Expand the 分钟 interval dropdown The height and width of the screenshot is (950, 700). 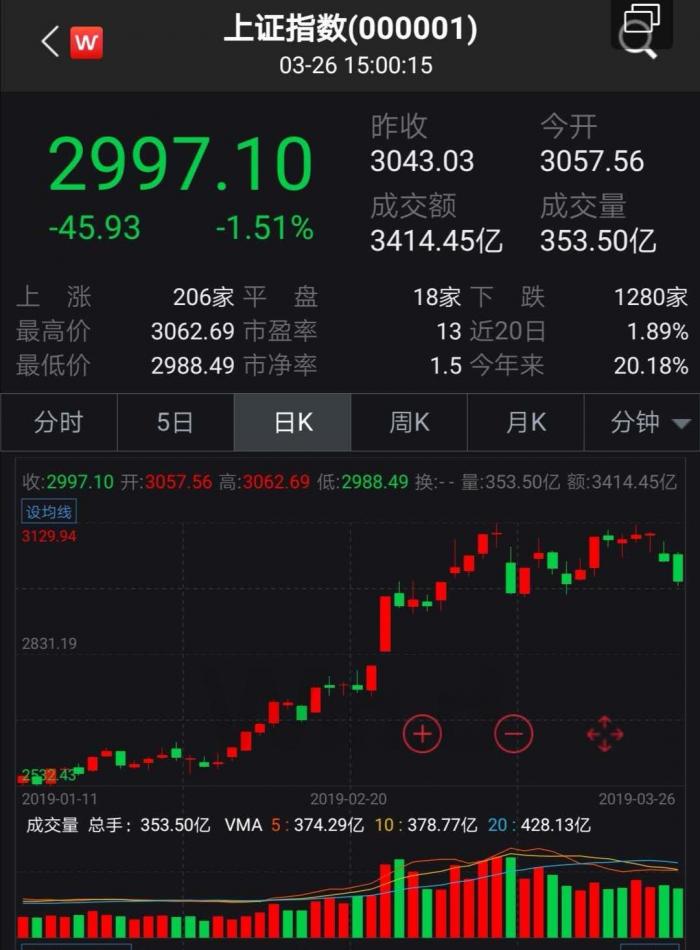coord(650,423)
